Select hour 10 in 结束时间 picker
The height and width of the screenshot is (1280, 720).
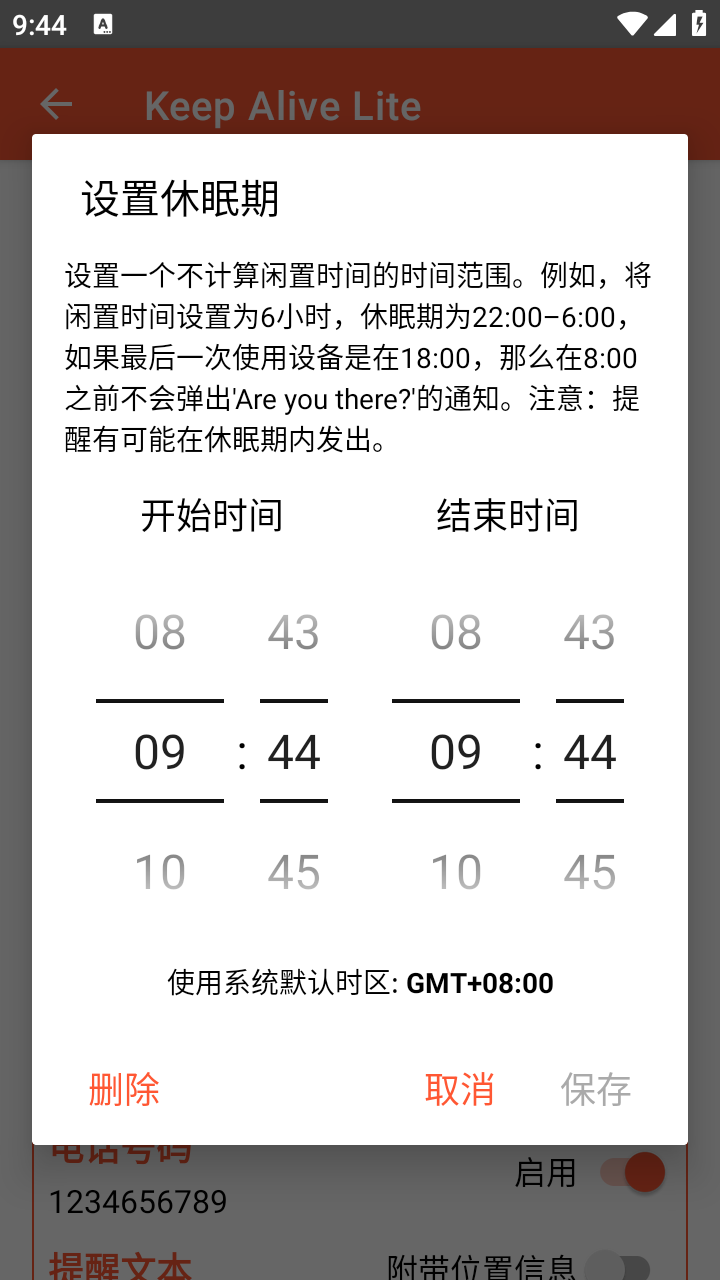coord(456,872)
